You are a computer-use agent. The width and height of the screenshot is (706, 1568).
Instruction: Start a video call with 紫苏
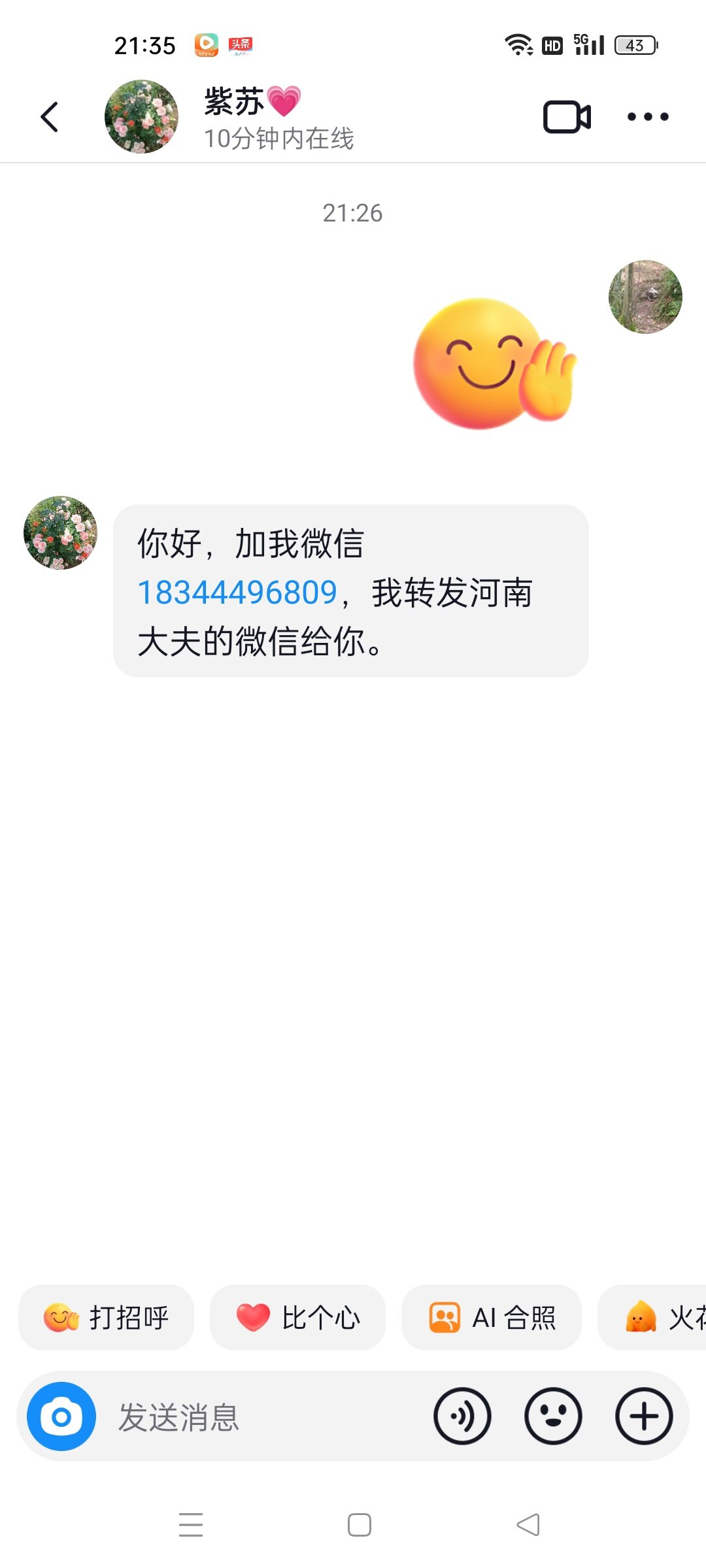(567, 118)
